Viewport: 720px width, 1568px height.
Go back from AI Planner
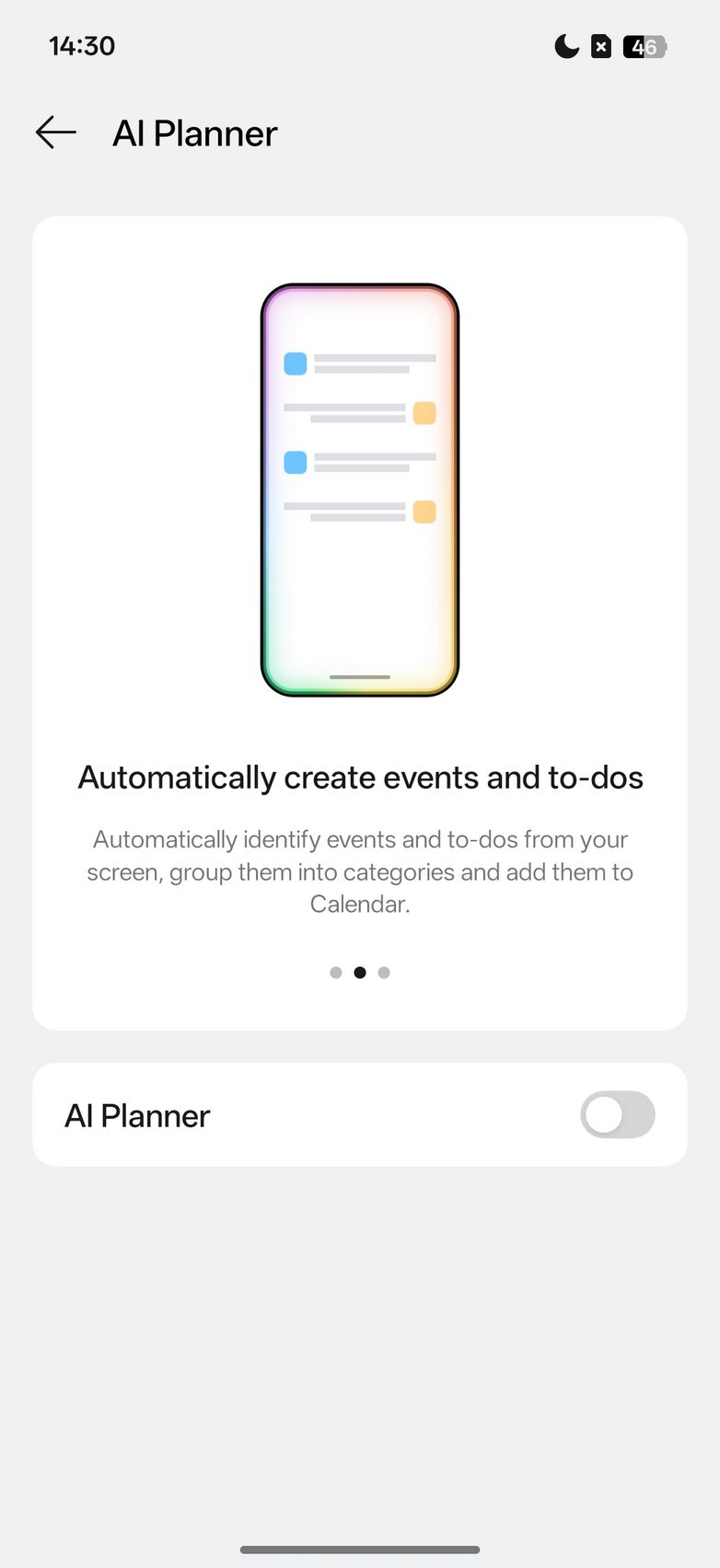point(55,133)
